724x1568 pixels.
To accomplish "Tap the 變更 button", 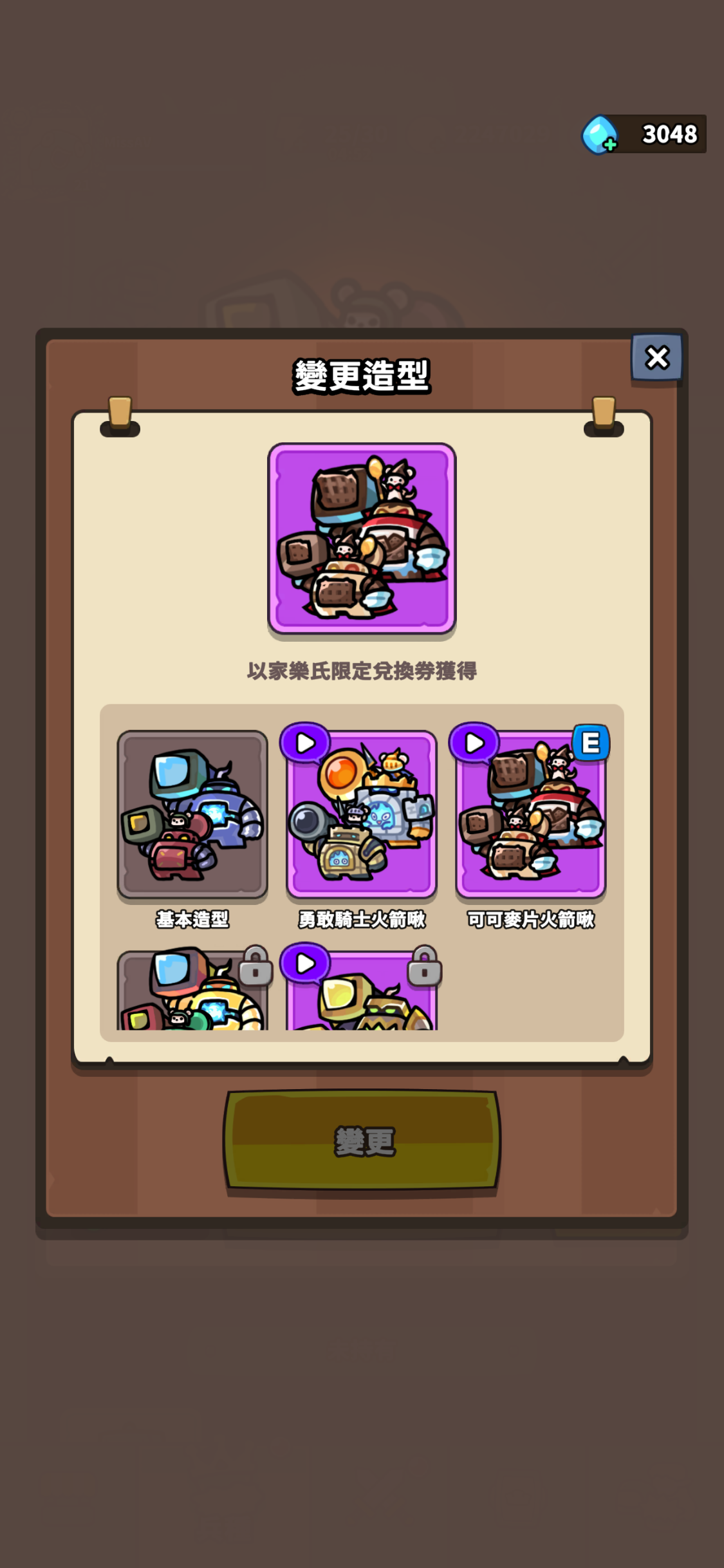I will 362,1141.
